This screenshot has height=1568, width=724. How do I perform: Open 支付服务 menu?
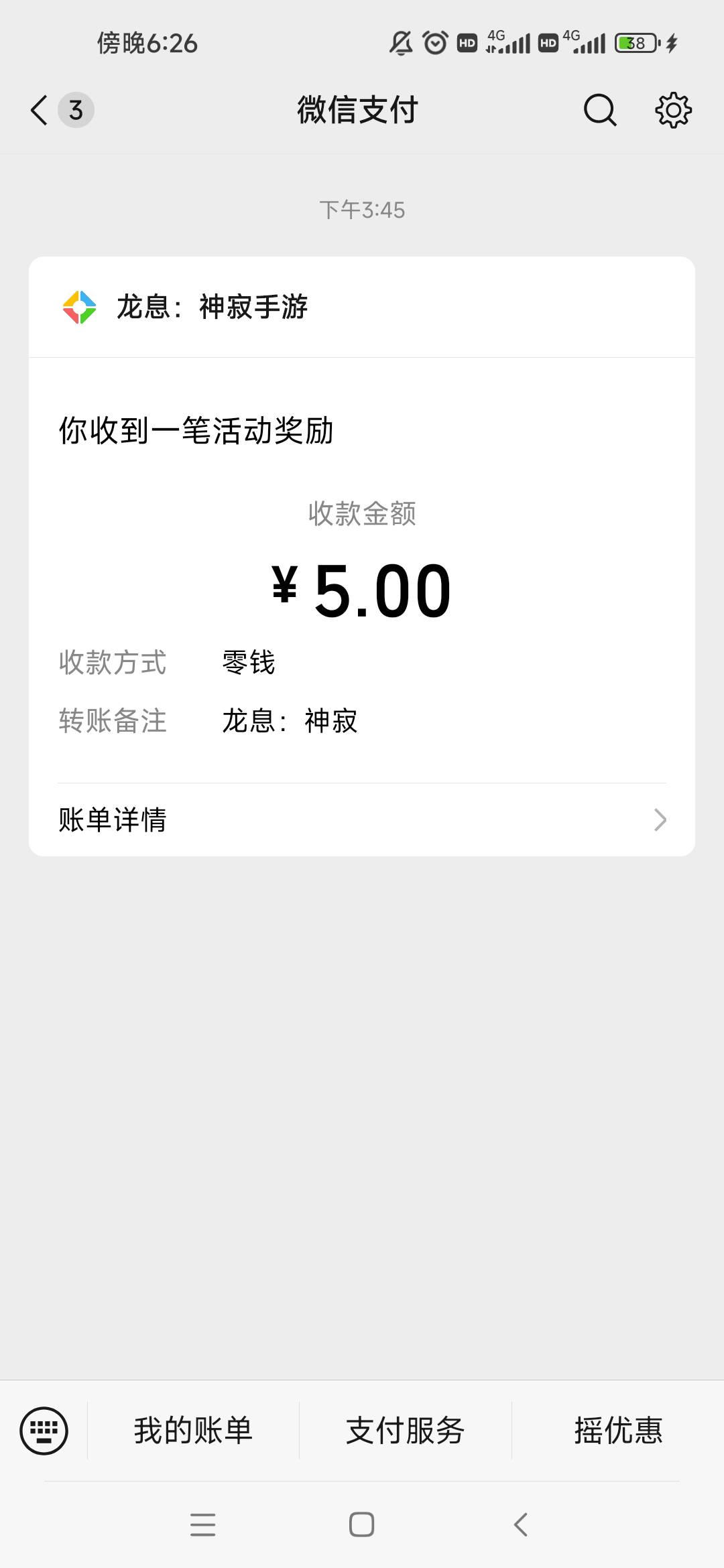406,1430
